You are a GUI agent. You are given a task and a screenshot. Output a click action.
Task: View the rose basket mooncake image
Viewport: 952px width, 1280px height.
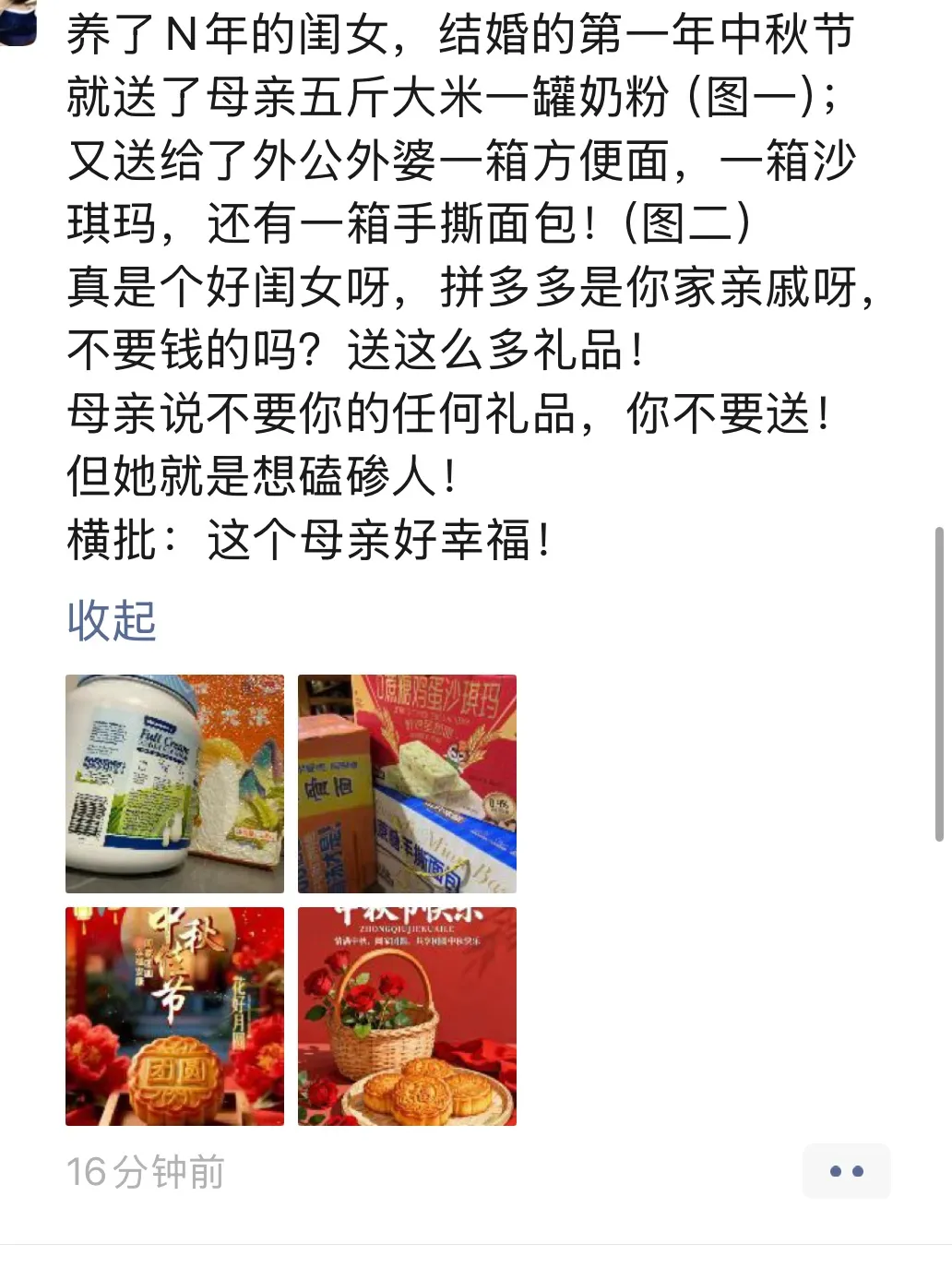click(x=407, y=1016)
